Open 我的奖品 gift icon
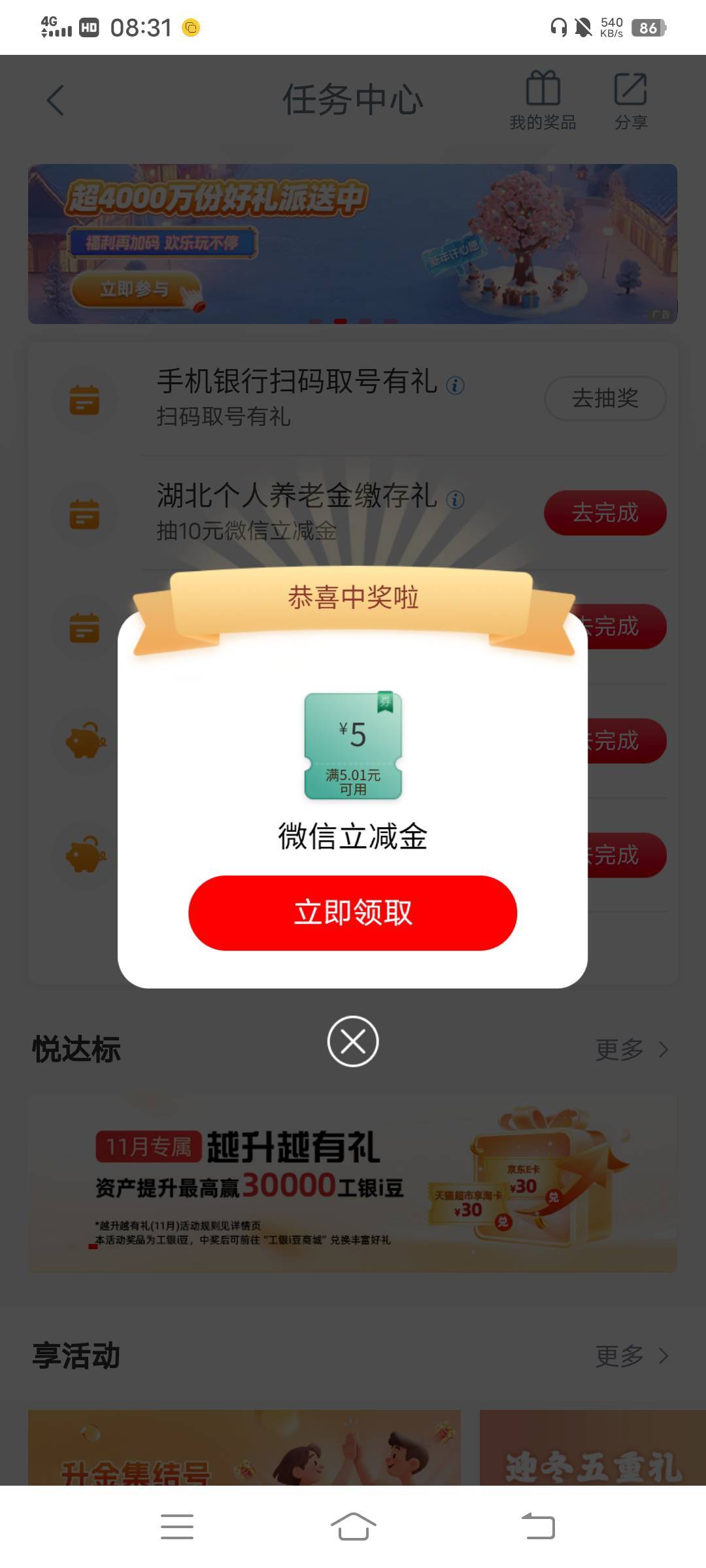The image size is (706, 1568). pos(543,101)
